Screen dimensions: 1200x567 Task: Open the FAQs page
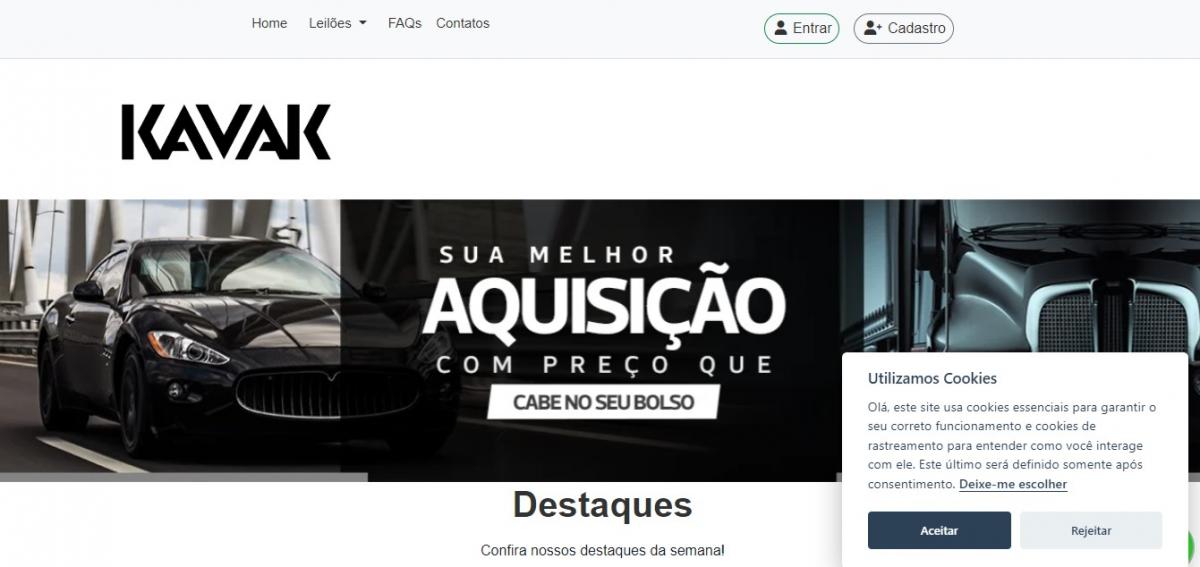click(404, 23)
